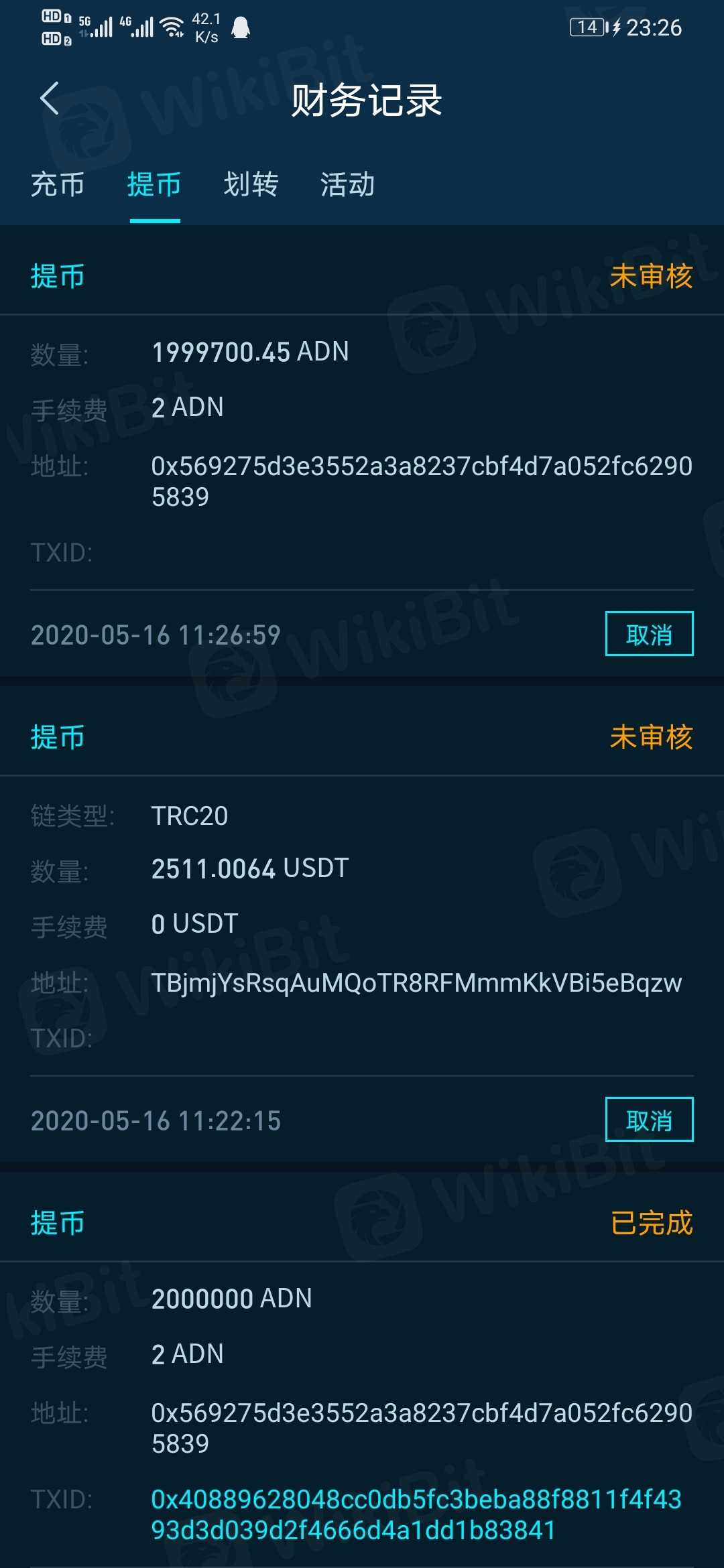Screen dimensions: 724x1568
Task: Go back from 财务记录 page
Action: (x=50, y=99)
